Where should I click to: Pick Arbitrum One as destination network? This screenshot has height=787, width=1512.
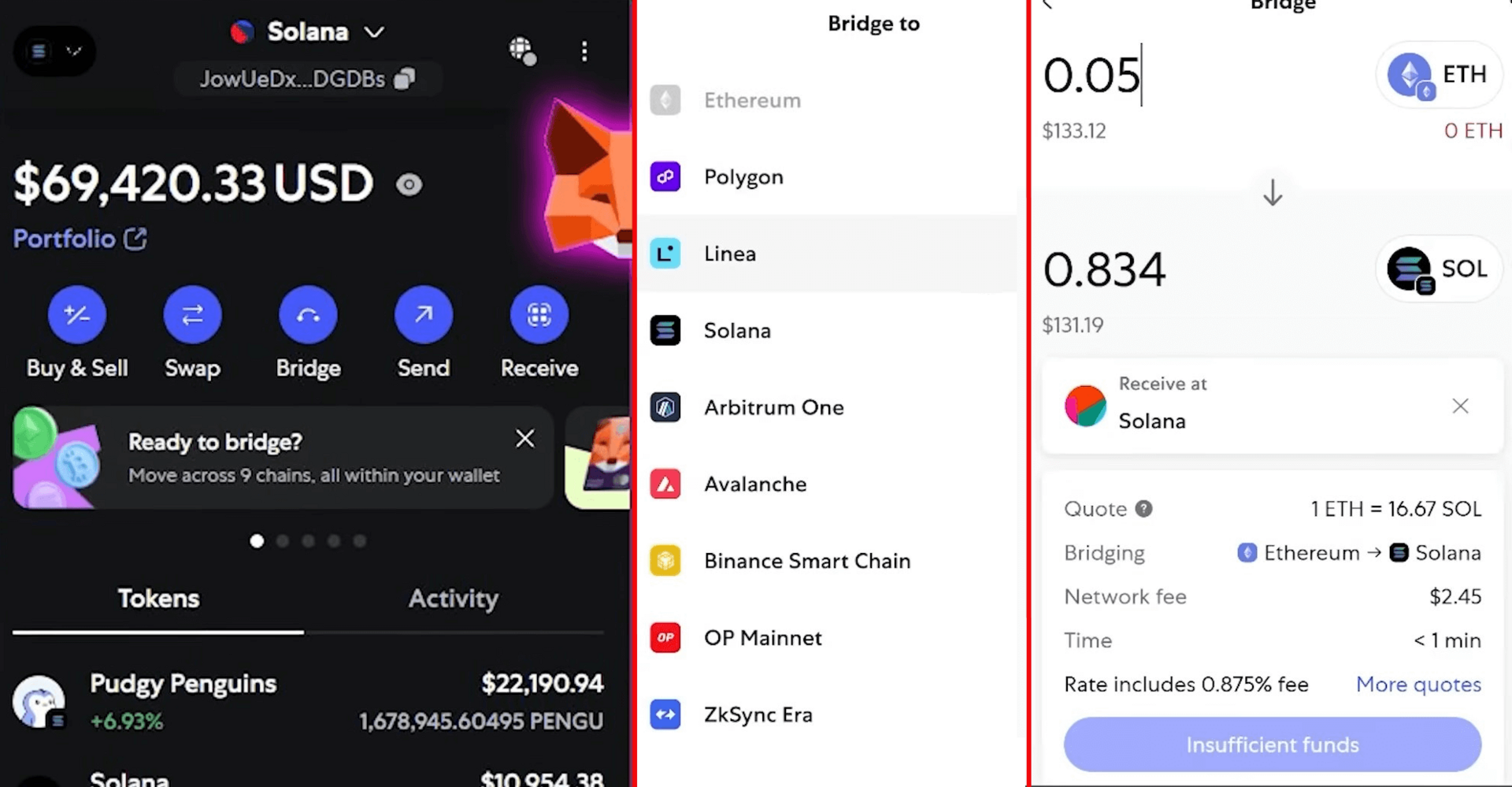[773, 407]
